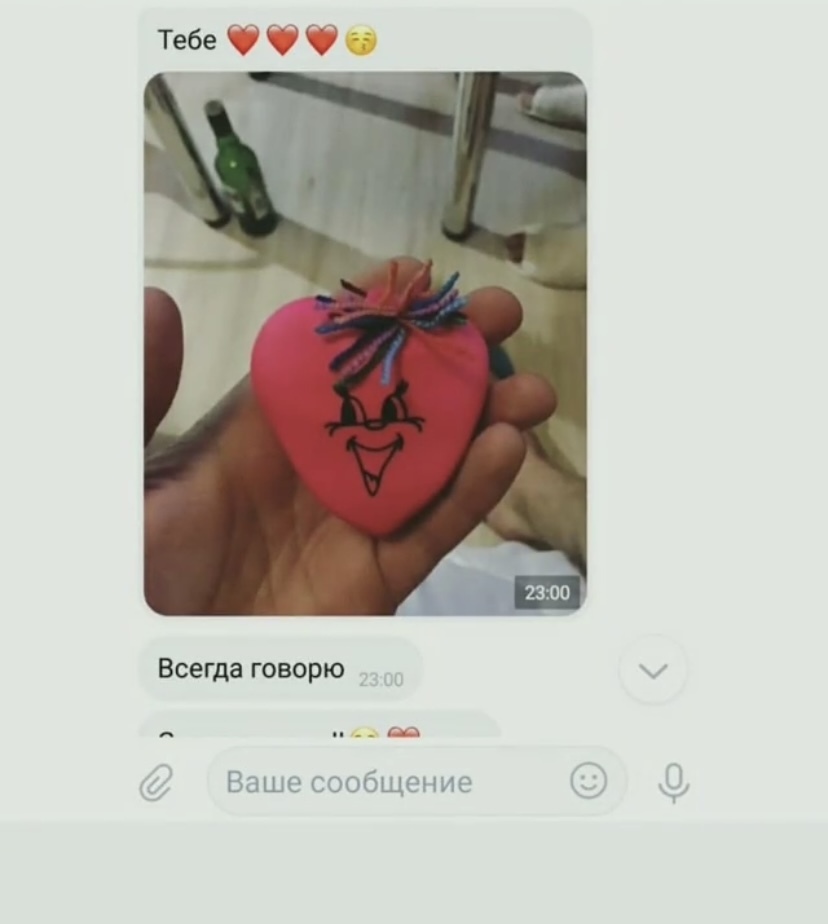Tap the scroll-to-bottom chevron button
Screen dimensions: 828x924
coord(653,671)
